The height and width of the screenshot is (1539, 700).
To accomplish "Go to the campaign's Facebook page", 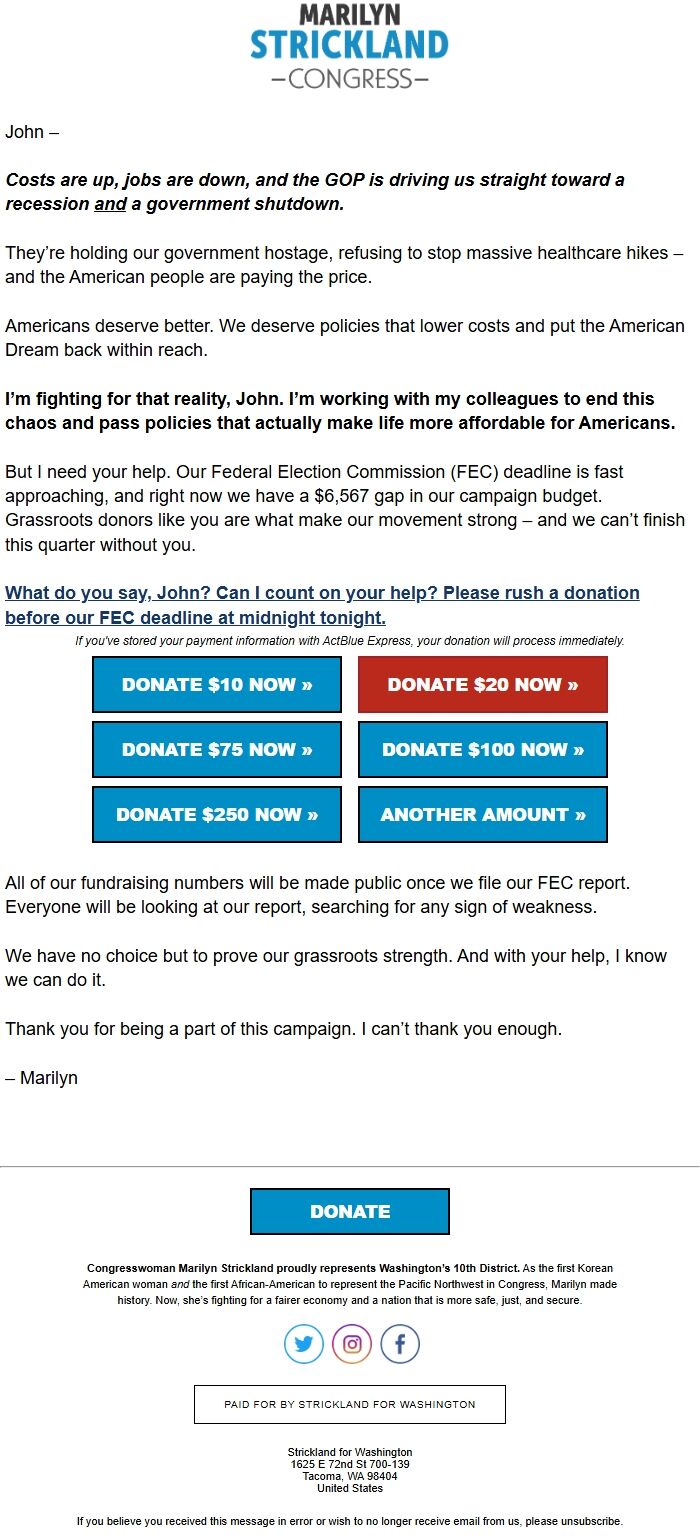I will coord(400,1344).
